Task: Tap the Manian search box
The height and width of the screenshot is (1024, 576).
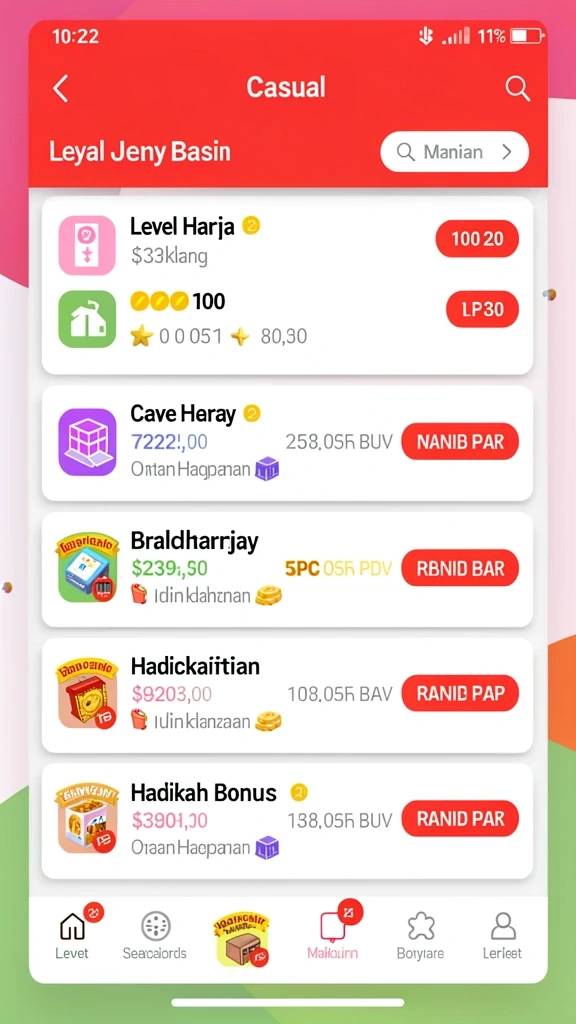Action: click(455, 152)
